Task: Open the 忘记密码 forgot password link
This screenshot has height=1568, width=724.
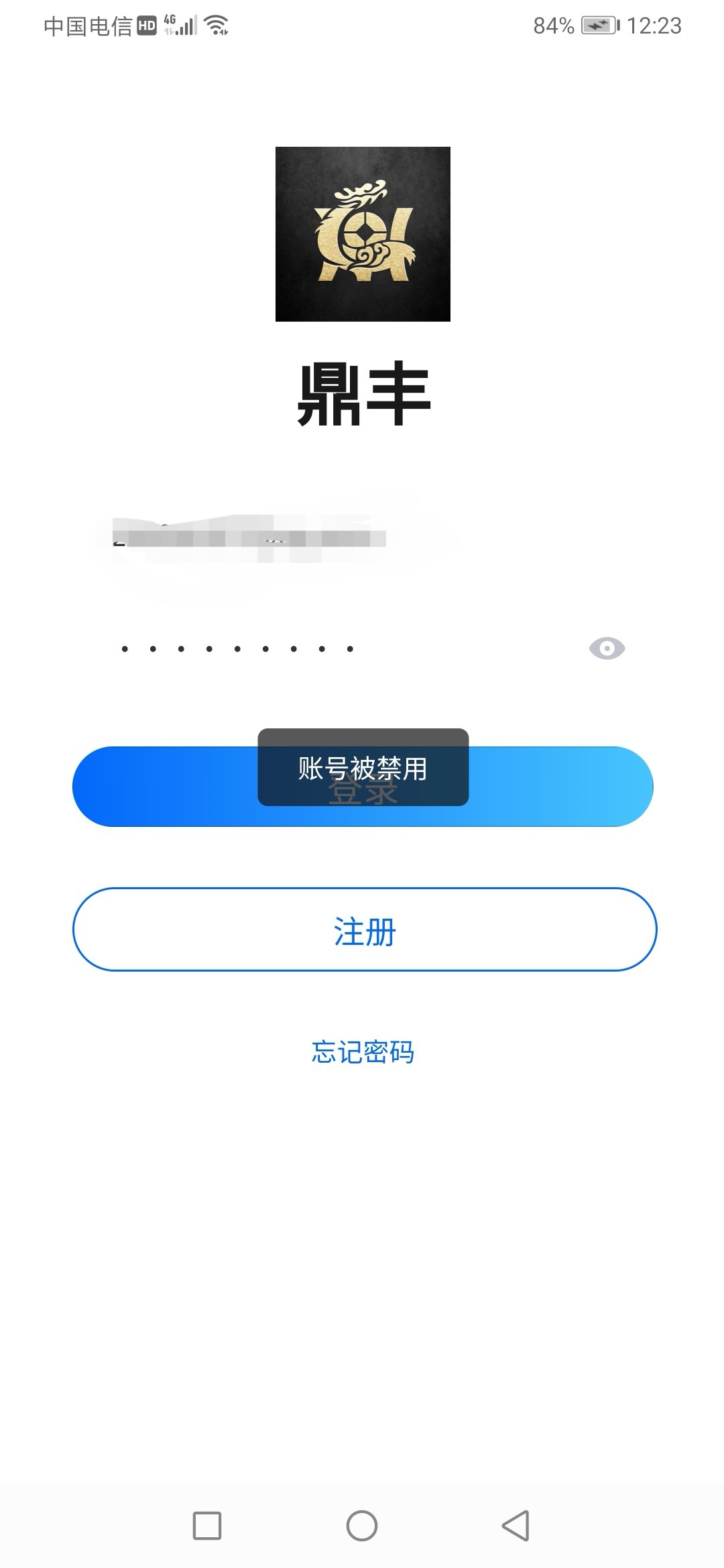Action: pyautogui.click(x=363, y=1052)
